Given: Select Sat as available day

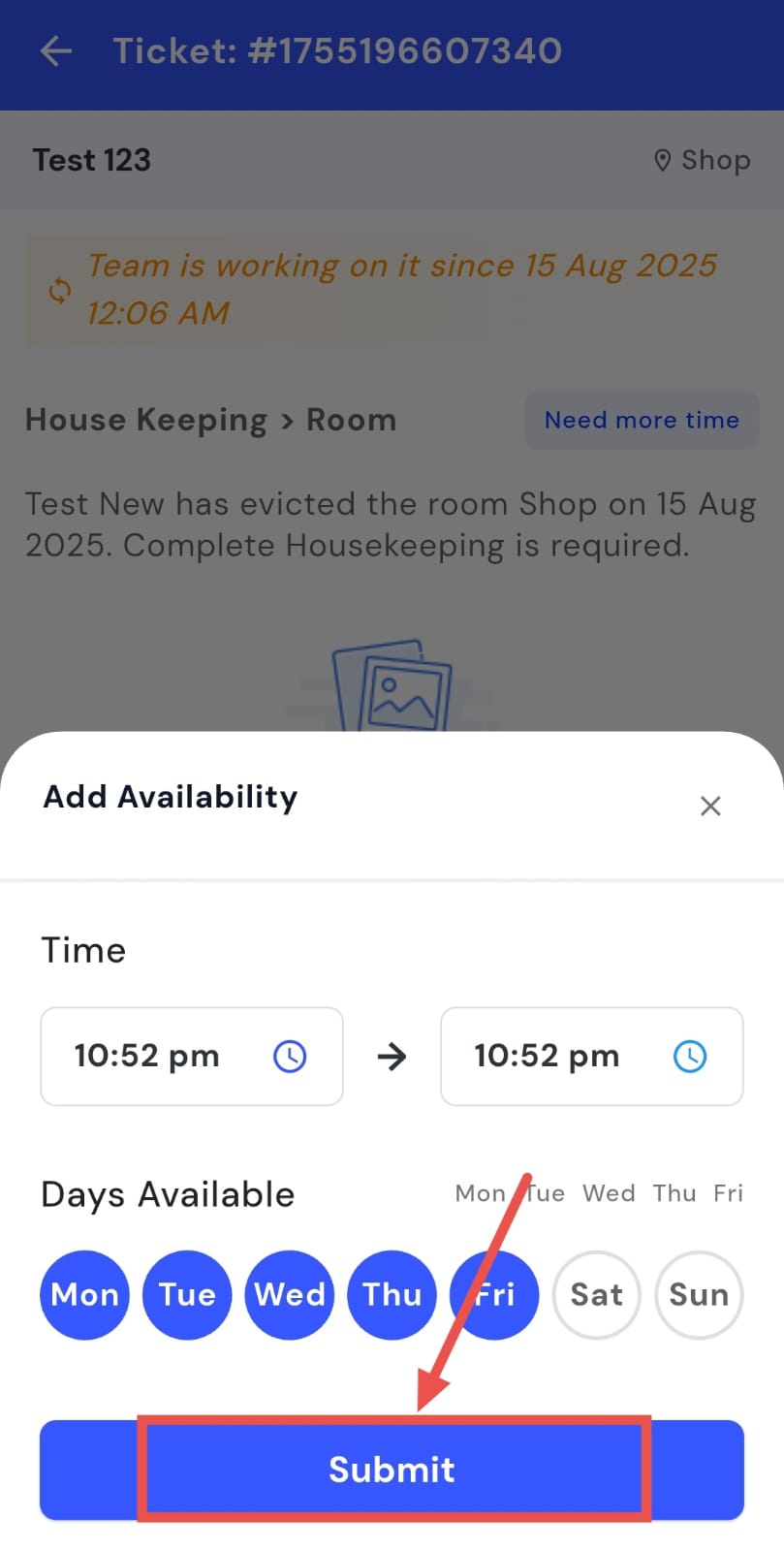Looking at the screenshot, I should [x=597, y=1295].
